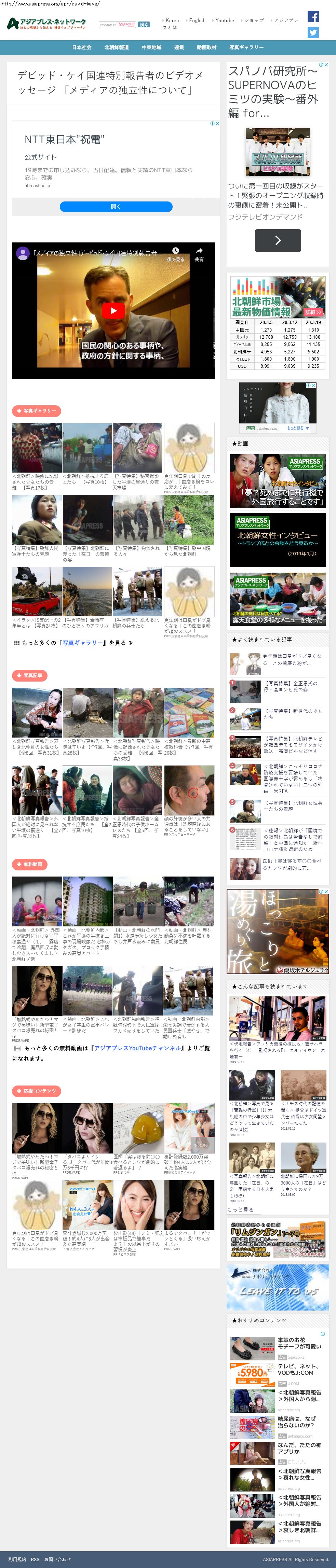Open the Korea language link
Screen dimensions: 336x1568
[172, 20]
